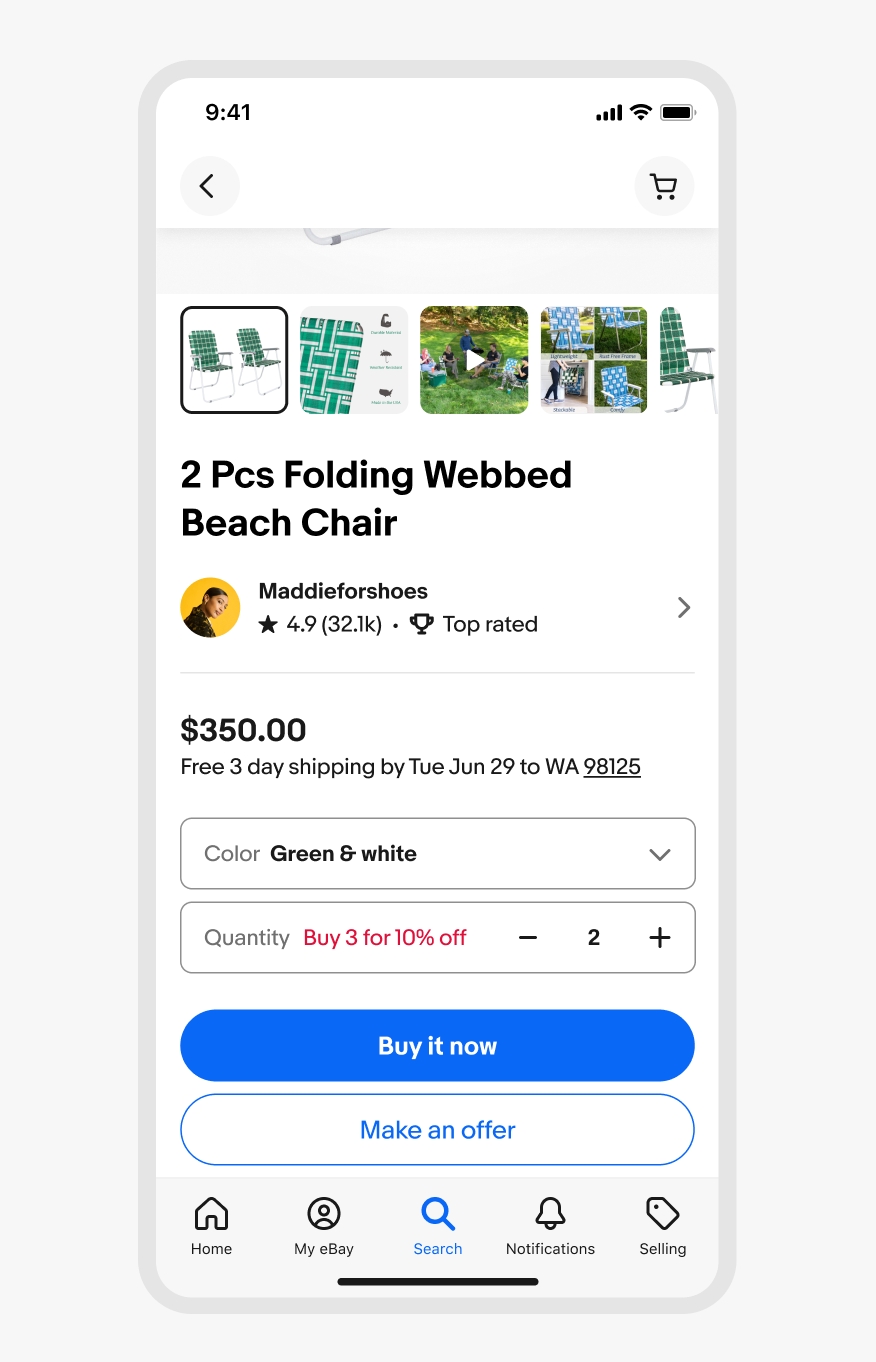The height and width of the screenshot is (1362, 876).
Task: Expand seller details with right chevron
Action: 684,607
